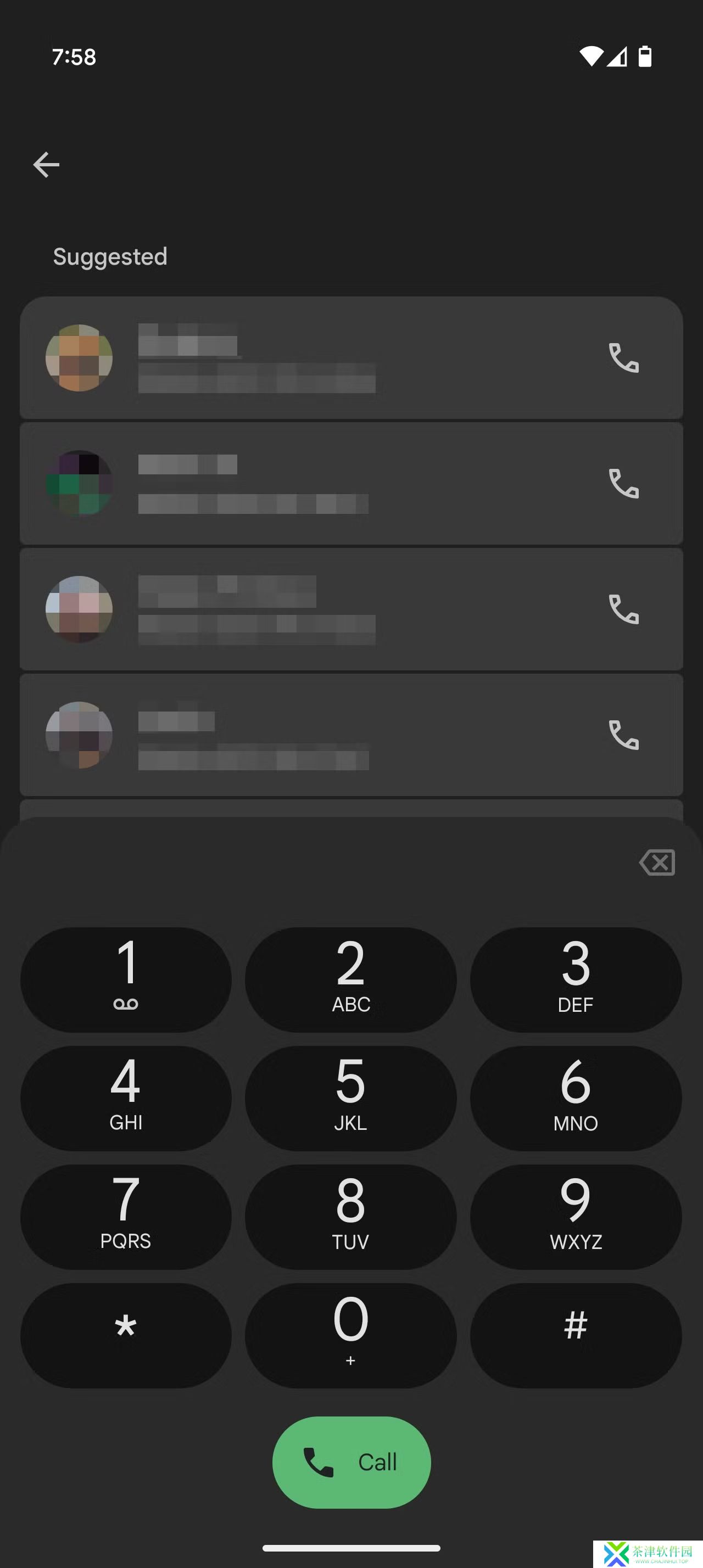
Task: Enter digit 3 DEF
Action: (575, 979)
